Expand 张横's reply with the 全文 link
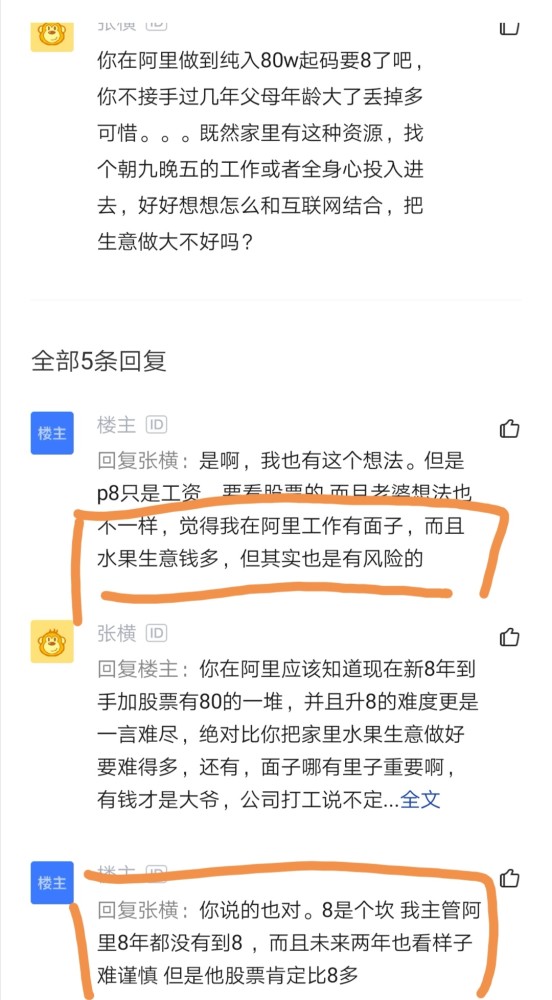 pyautogui.click(x=420, y=798)
